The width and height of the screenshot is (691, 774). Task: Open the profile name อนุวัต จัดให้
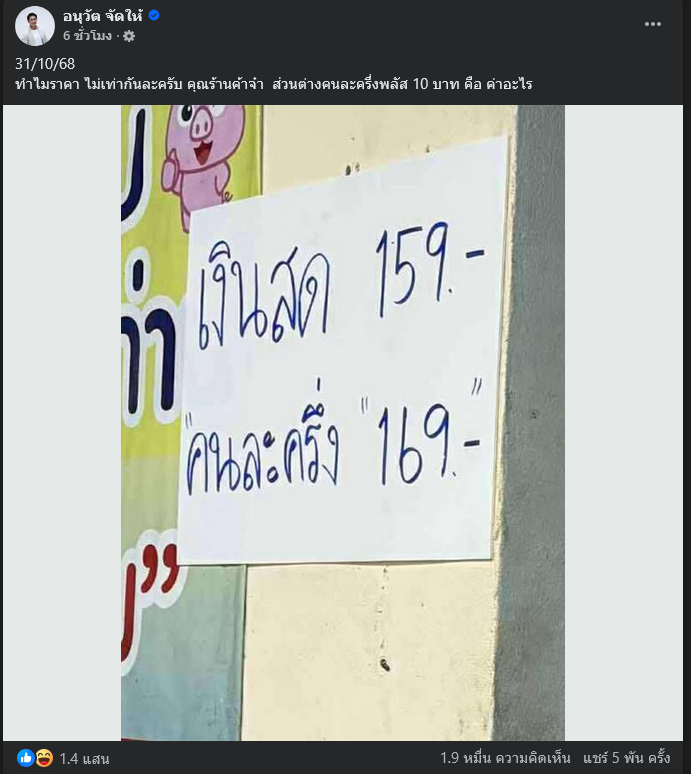103,17
